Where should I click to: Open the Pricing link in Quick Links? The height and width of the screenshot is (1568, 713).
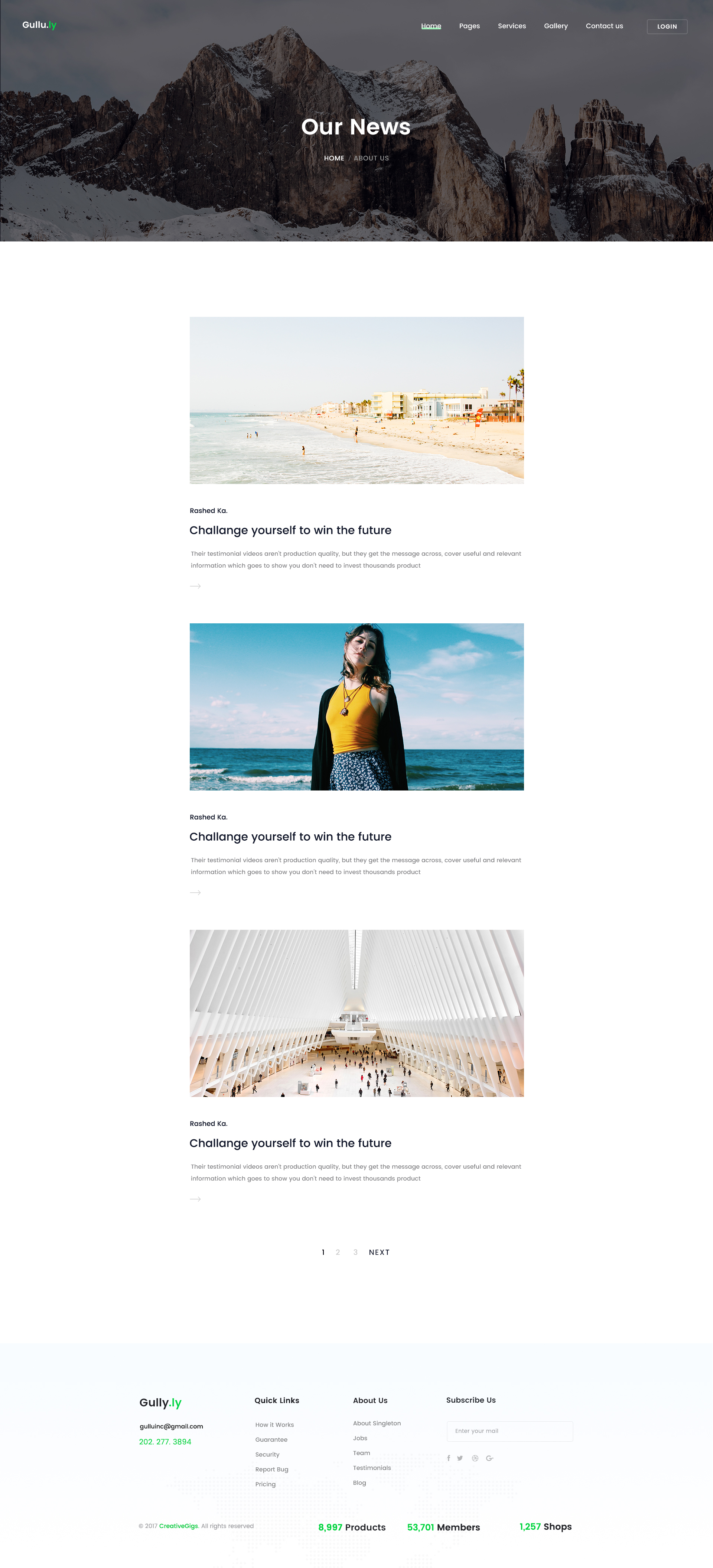(265, 1484)
